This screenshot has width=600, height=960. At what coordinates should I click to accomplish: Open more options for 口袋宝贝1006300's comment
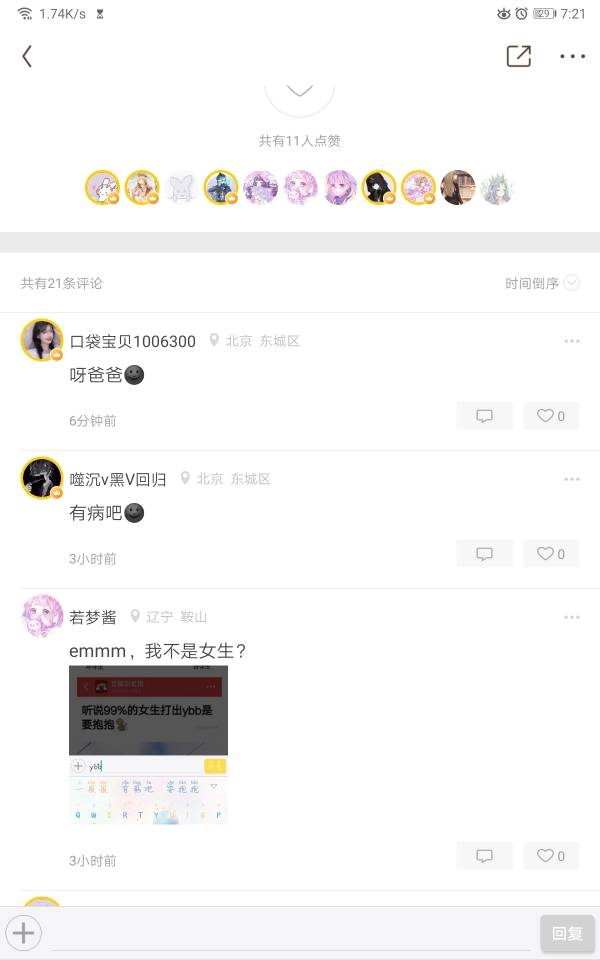point(571,341)
